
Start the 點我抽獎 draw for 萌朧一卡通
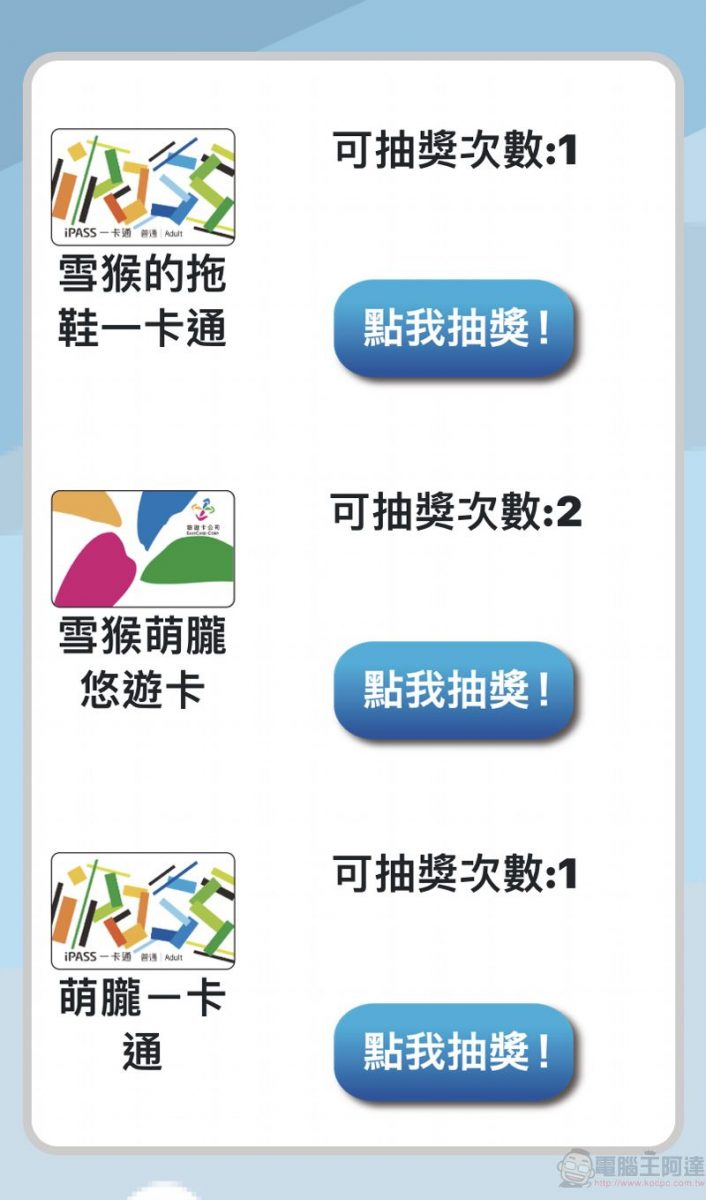click(x=455, y=1052)
